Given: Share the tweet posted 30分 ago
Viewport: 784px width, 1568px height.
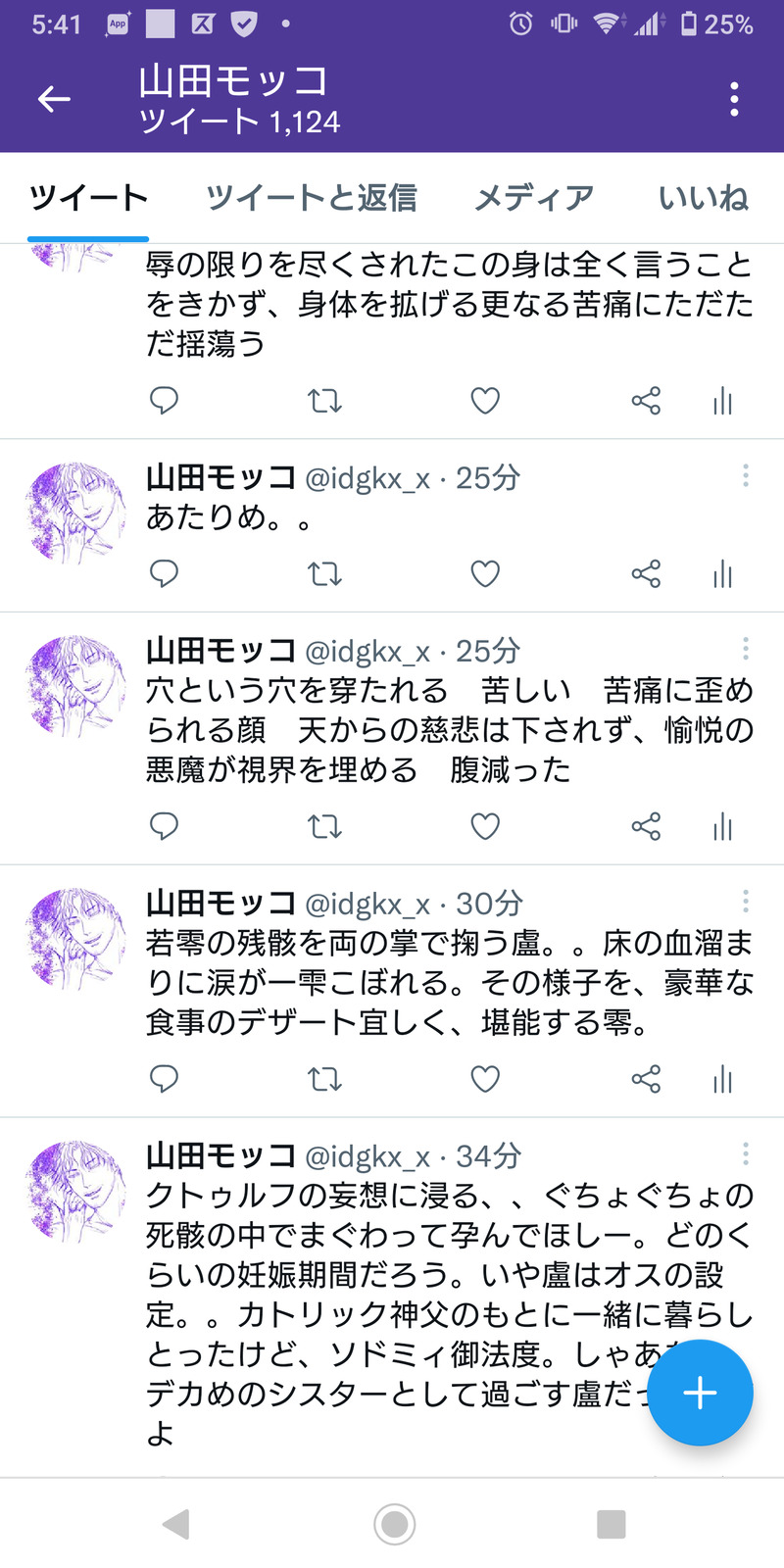Looking at the screenshot, I should [x=646, y=1079].
